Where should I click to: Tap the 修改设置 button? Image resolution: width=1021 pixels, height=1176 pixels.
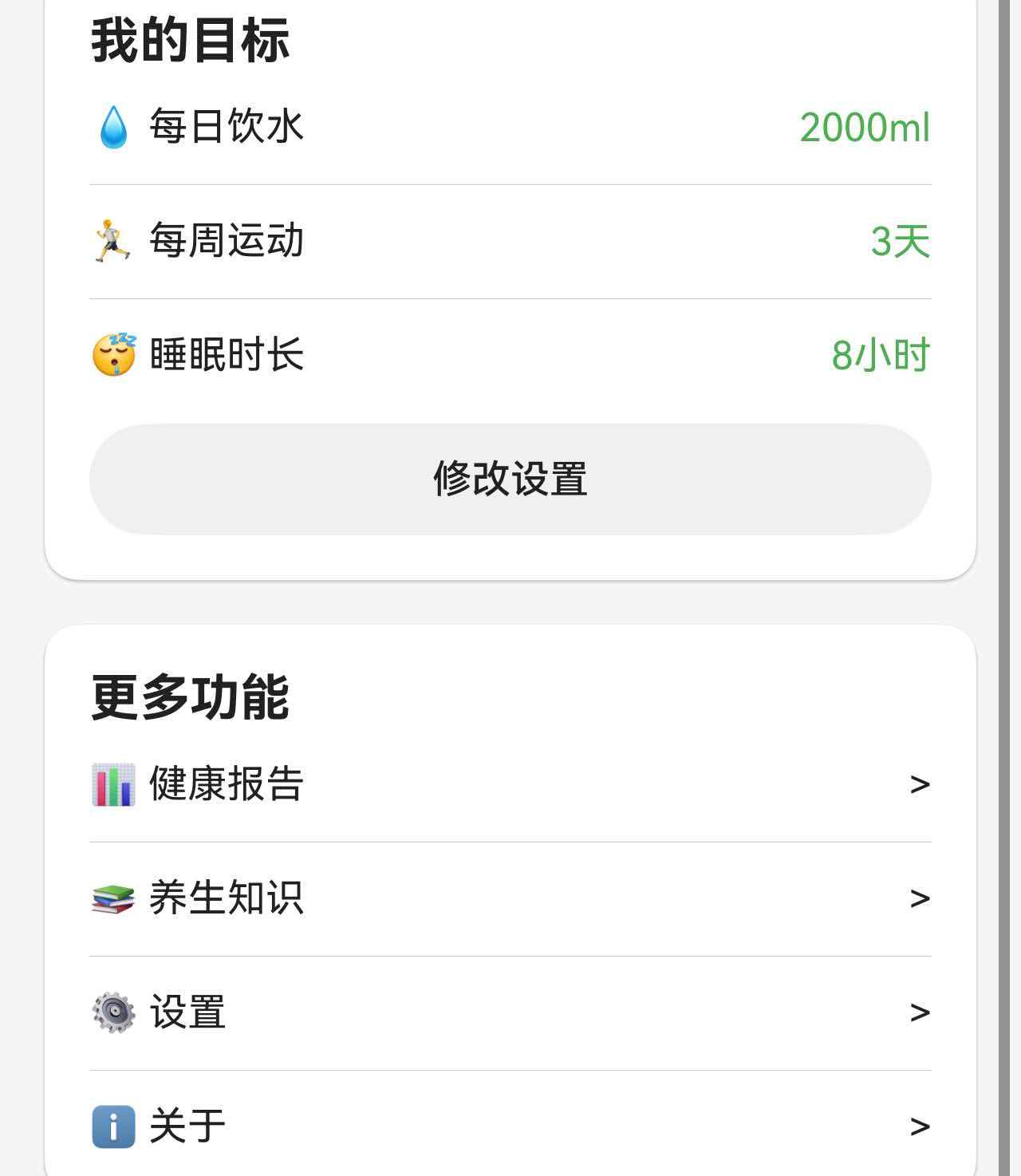pos(510,479)
